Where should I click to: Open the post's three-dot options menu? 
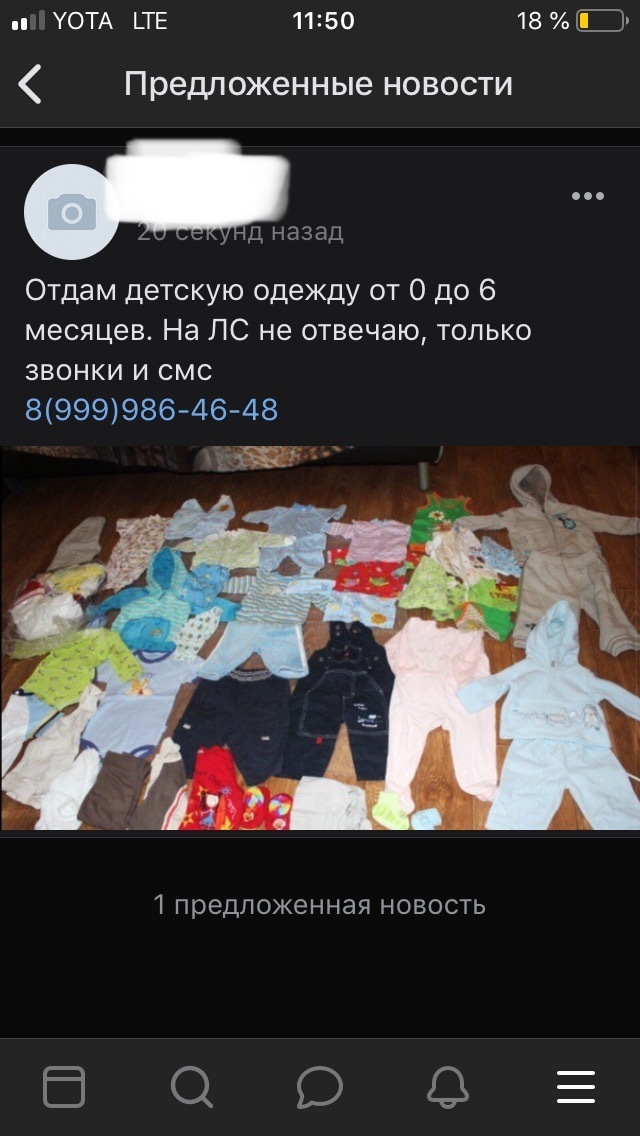587,197
